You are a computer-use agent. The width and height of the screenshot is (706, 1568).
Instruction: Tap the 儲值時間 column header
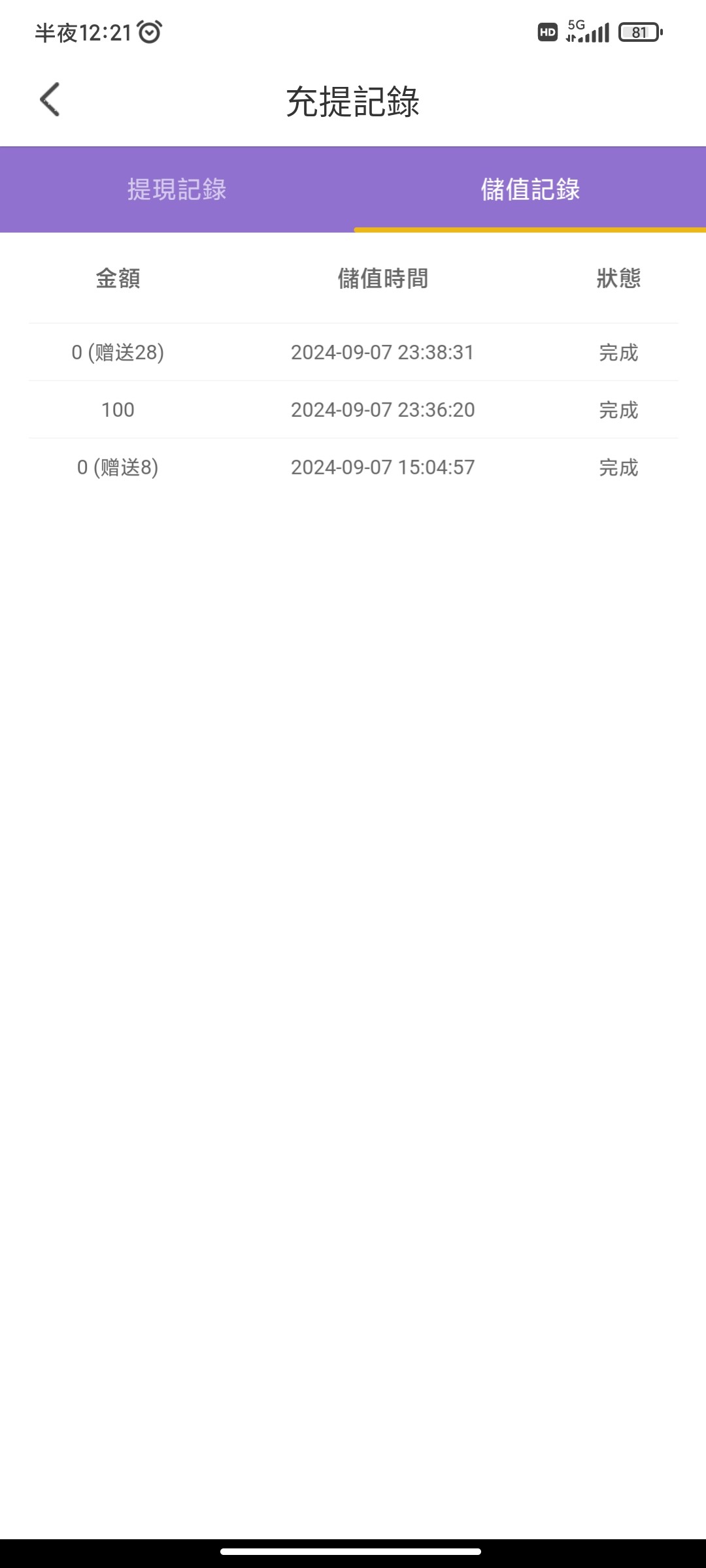tap(382, 279)
